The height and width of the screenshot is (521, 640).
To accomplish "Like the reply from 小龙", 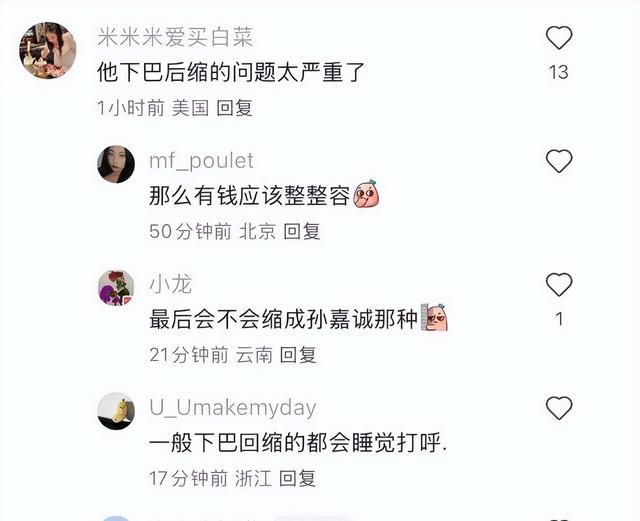I will (559, 285).
